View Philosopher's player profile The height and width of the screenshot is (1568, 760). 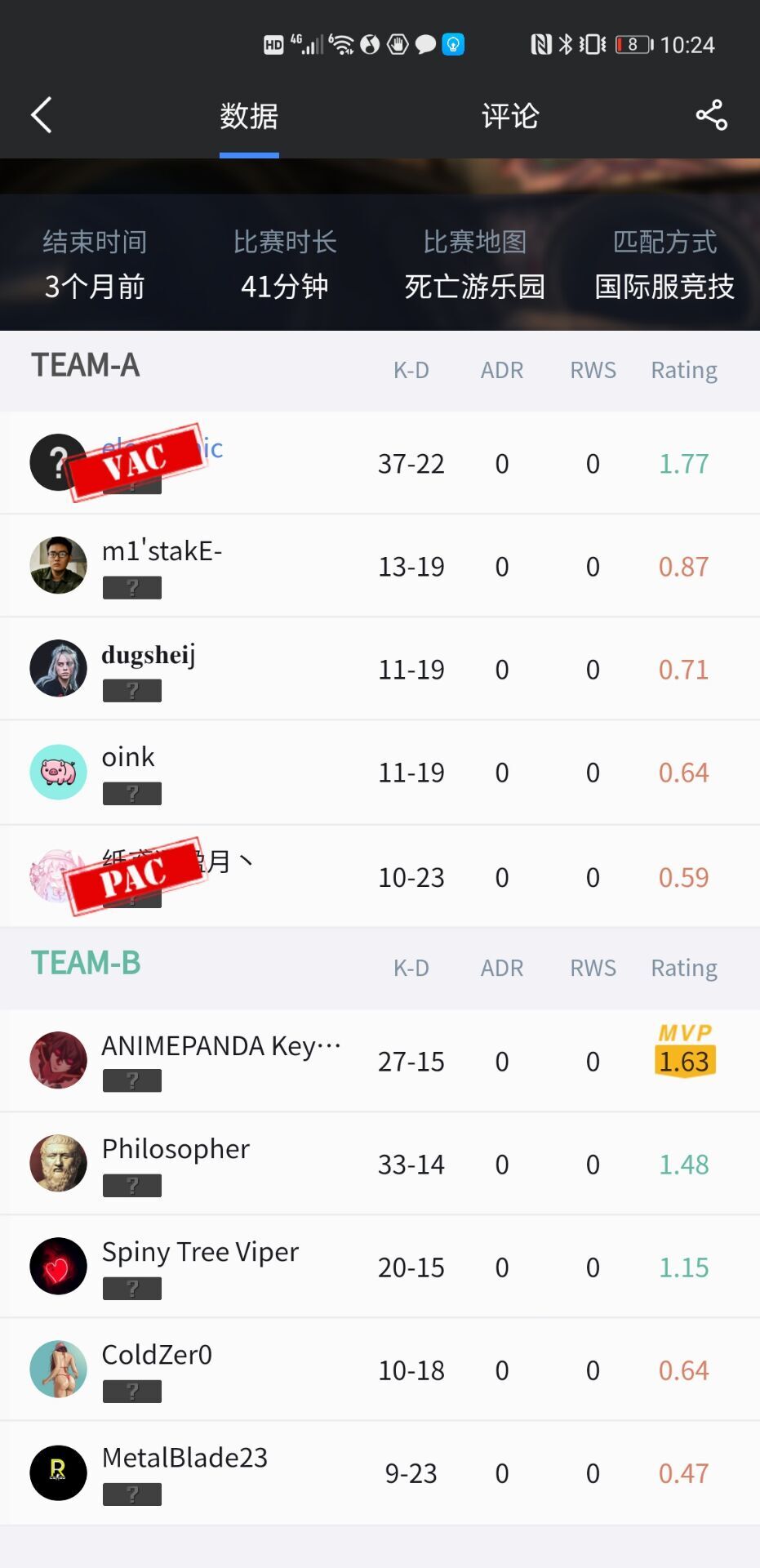tap(380, 1164)
